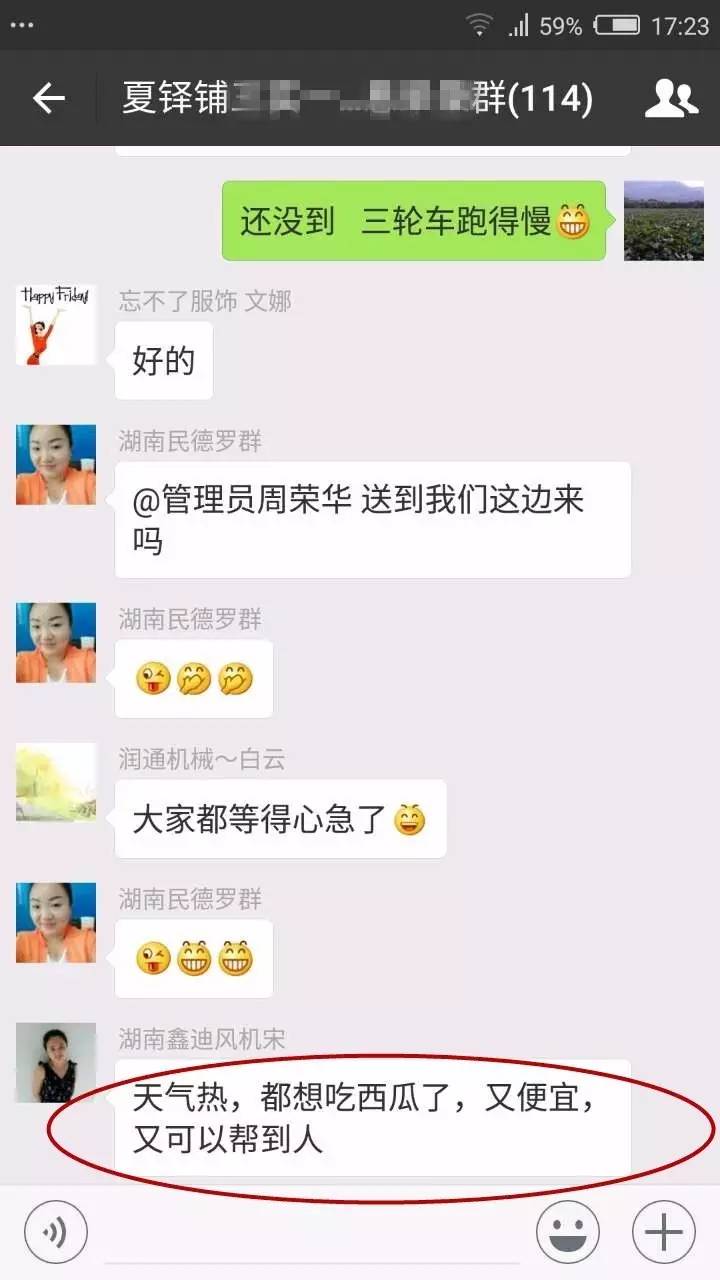The height and width of the screenshot is (1280, 720).
Task: Open 湖南民德罗群's avatar beside @管理员周荣华 message
Action: click(x=56, y=464)
